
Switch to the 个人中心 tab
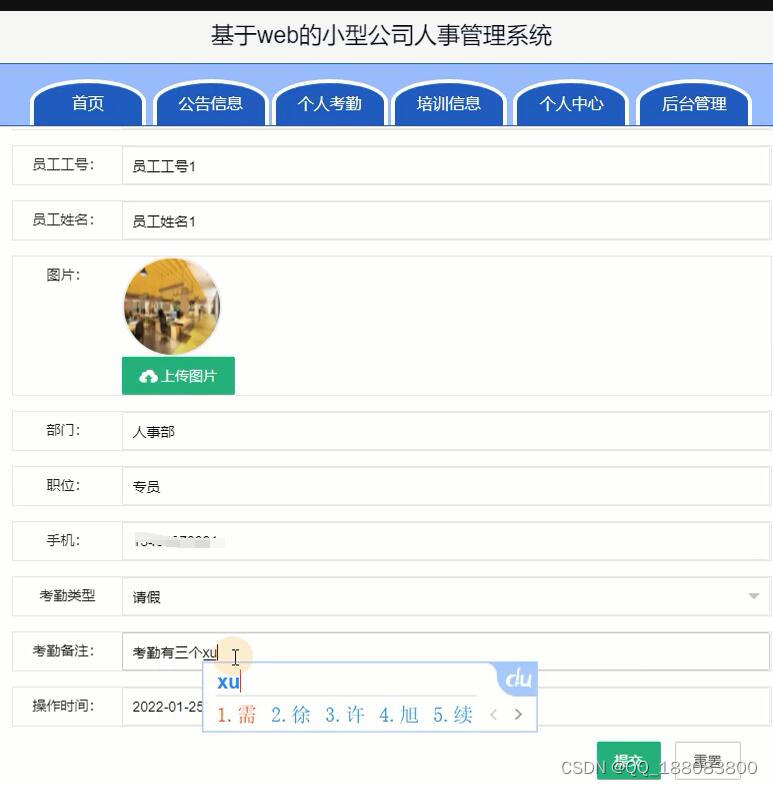coord(571,104)
